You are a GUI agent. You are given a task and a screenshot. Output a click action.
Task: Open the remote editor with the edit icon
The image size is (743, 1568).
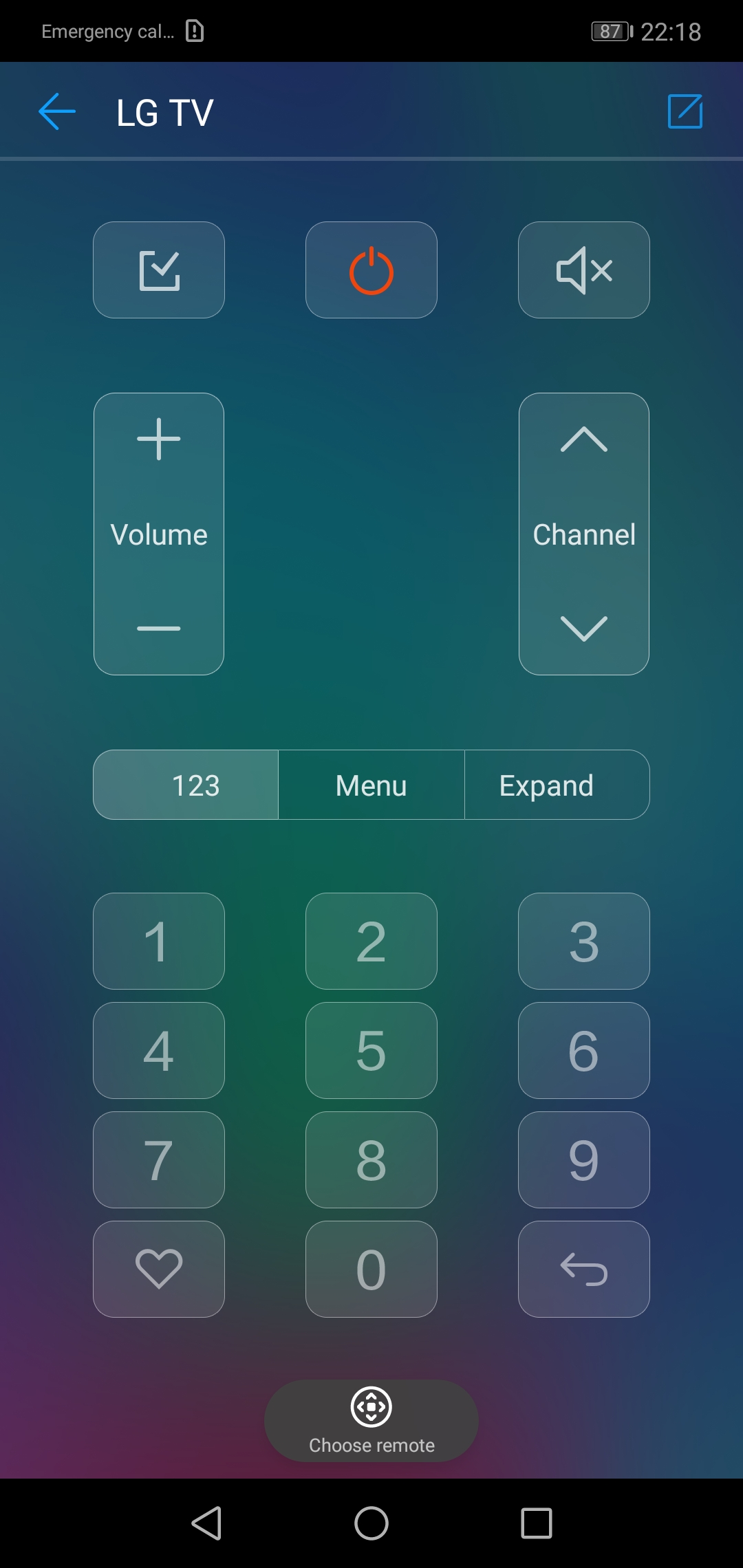point(685,111)
